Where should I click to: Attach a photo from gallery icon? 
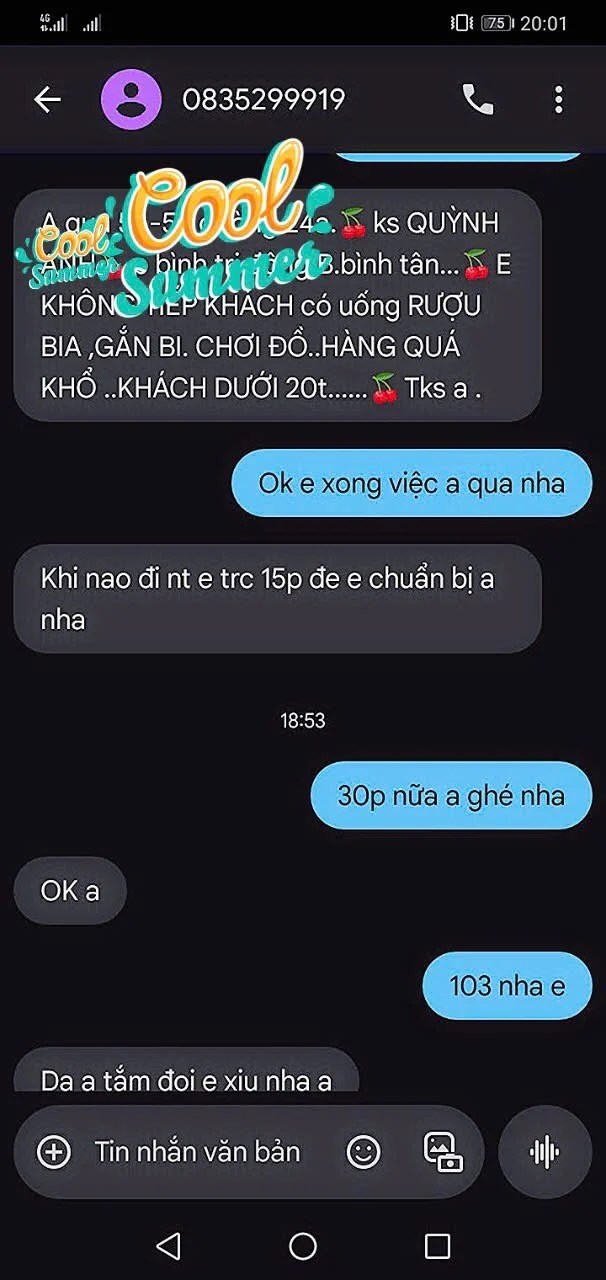(x=443, y=1152)
